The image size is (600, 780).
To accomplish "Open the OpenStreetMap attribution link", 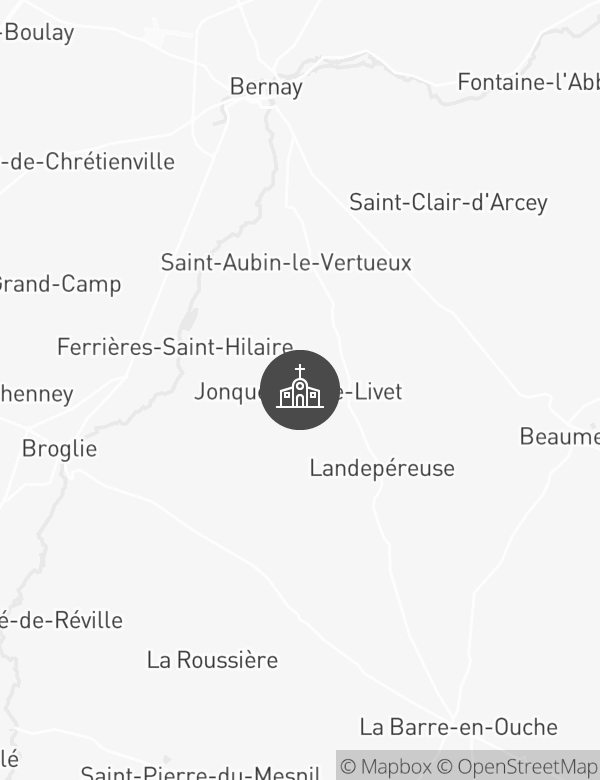I will coord(518,767).
